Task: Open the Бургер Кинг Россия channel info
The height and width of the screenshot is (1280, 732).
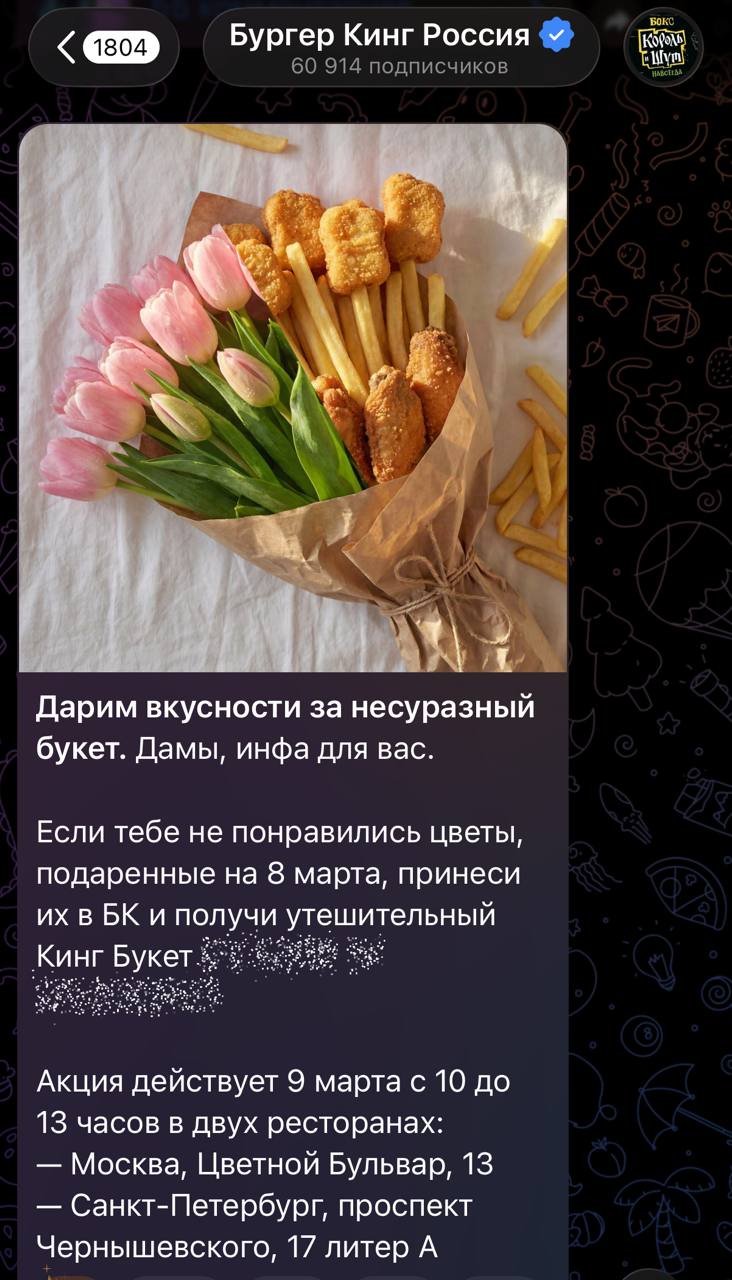Action: [x=400, y=48]
